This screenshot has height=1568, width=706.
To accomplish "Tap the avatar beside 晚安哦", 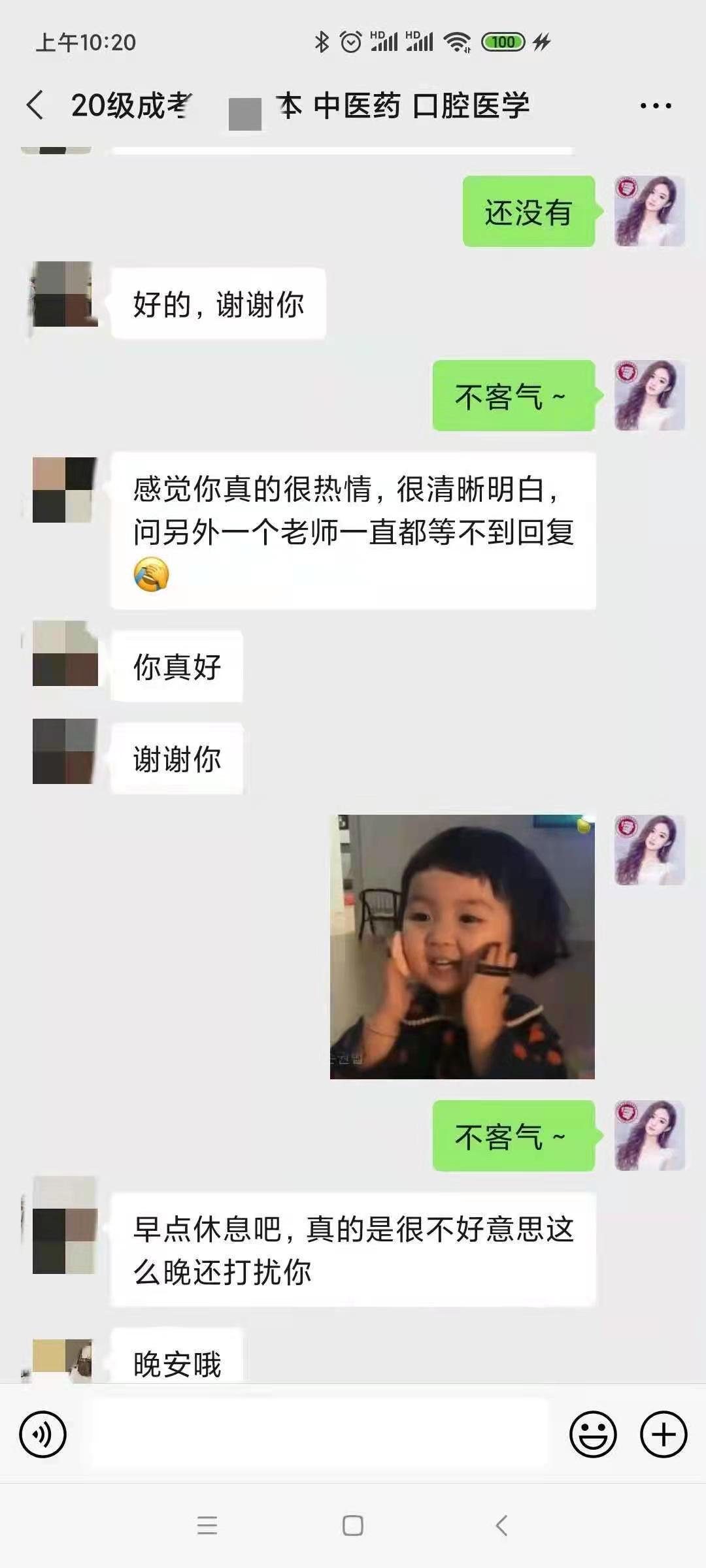I will (62, 1360).
